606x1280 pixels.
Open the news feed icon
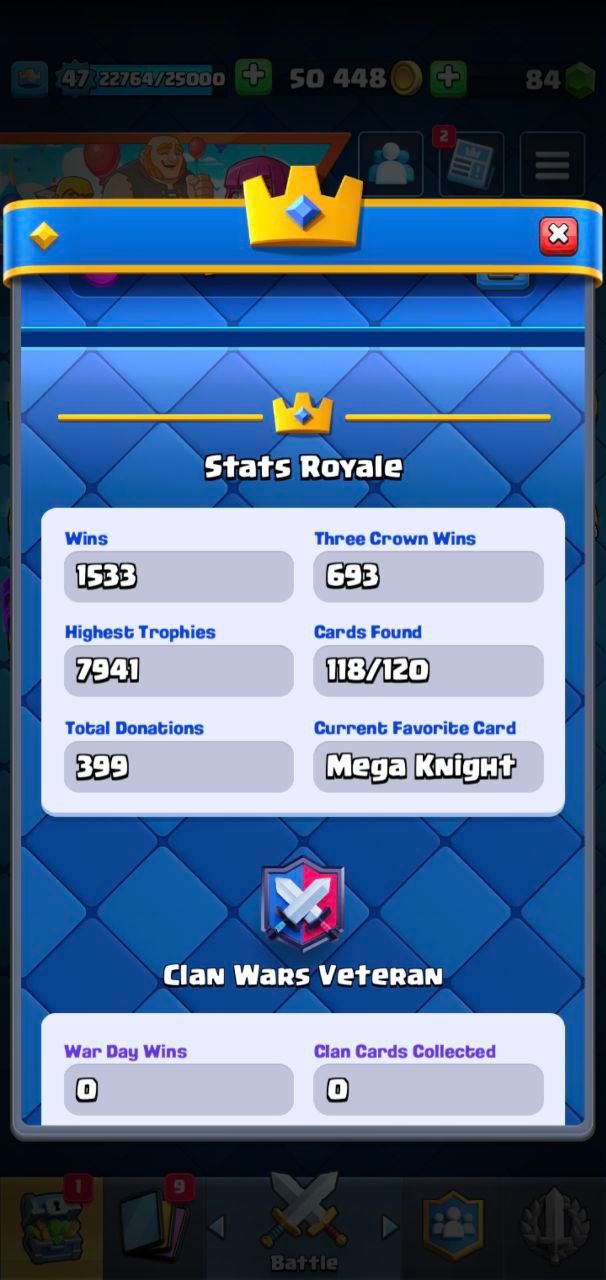470,165
